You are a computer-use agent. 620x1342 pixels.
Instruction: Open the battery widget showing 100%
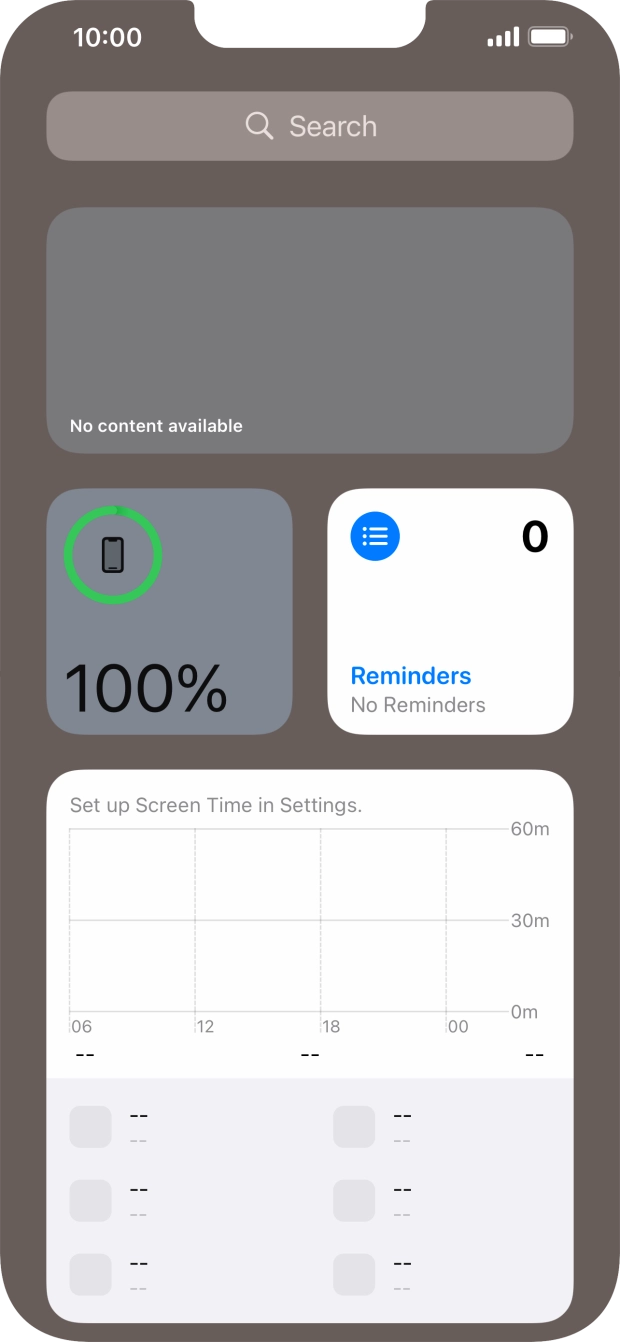pyautogui.click(x=169, y=611)
